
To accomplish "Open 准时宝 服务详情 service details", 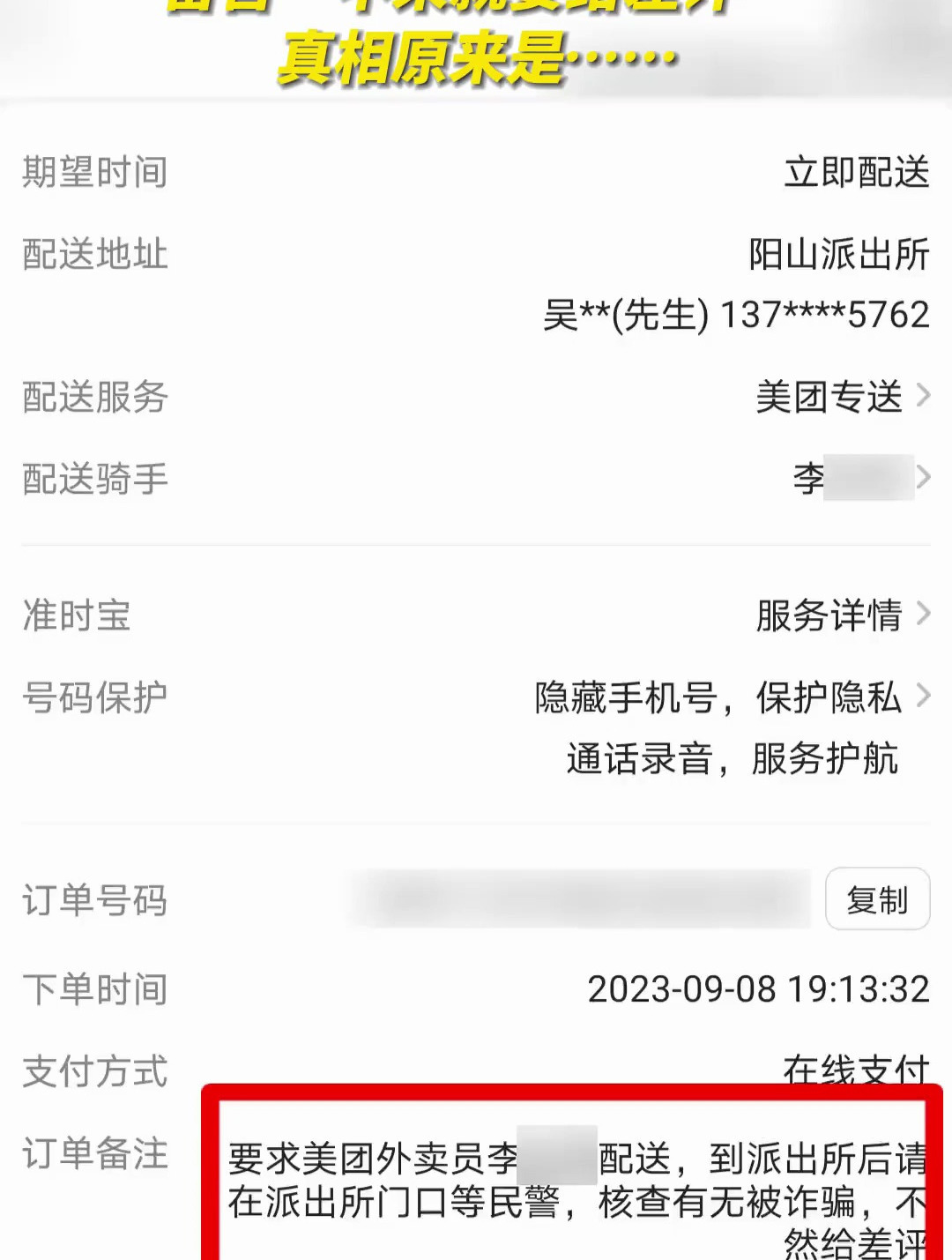I will click(x=825, y=615).
